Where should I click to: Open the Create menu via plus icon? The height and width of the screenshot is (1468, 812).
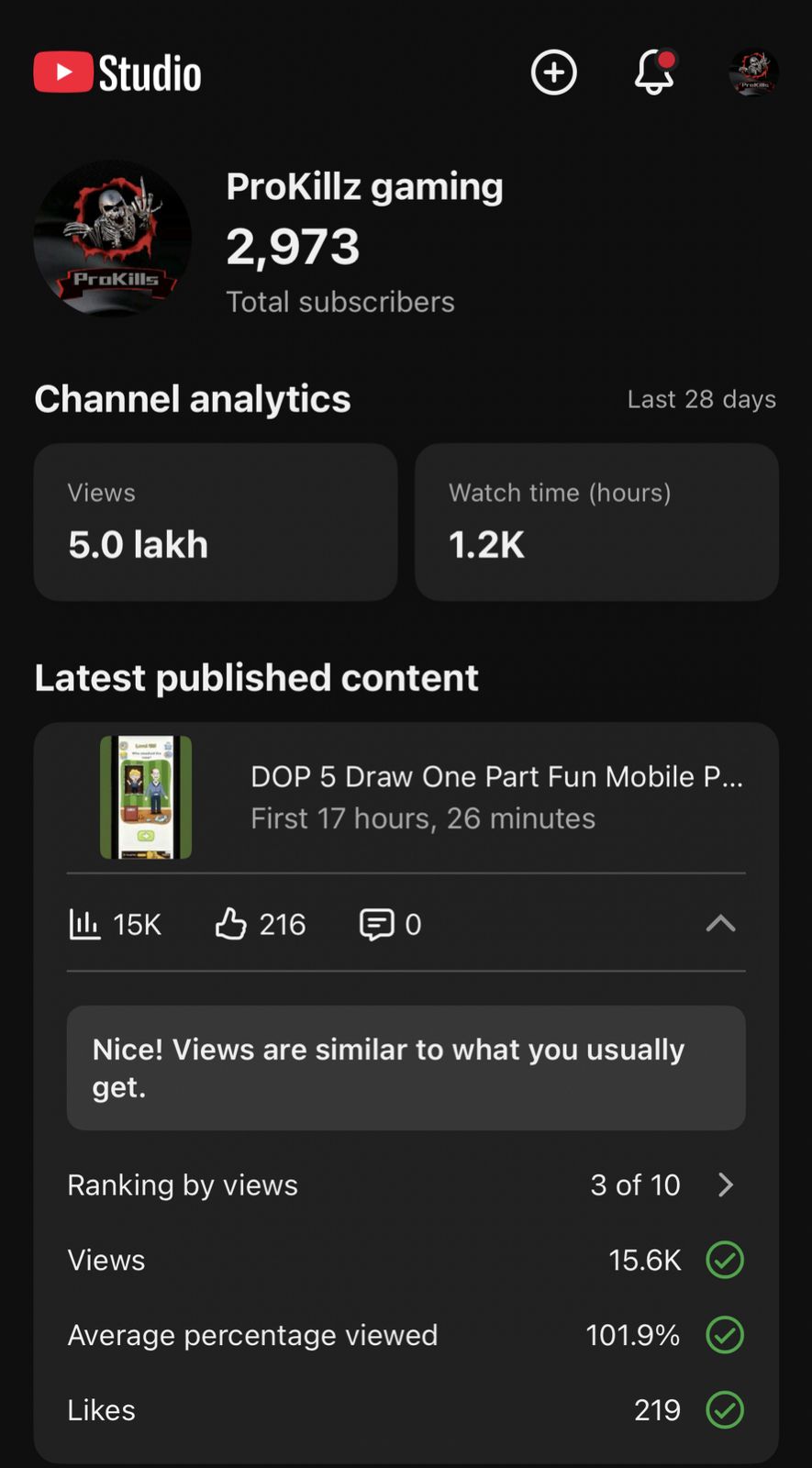tap(553, 72)
